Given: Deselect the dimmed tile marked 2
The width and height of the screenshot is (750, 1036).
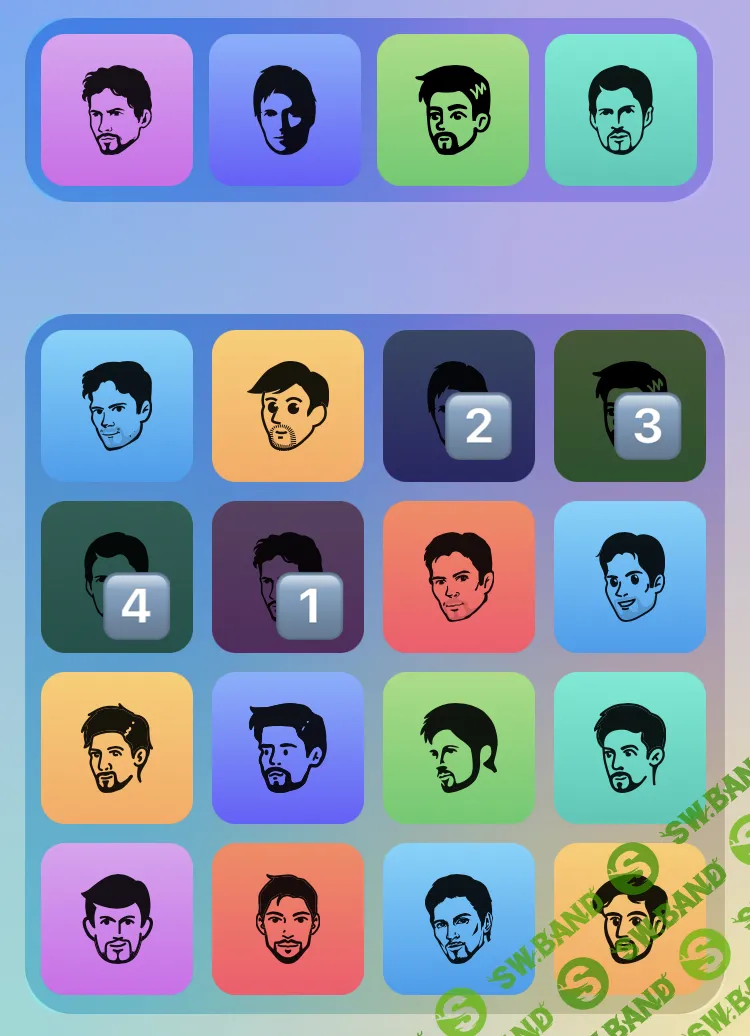Looking at the screenshot, I should tap(459, 406).
